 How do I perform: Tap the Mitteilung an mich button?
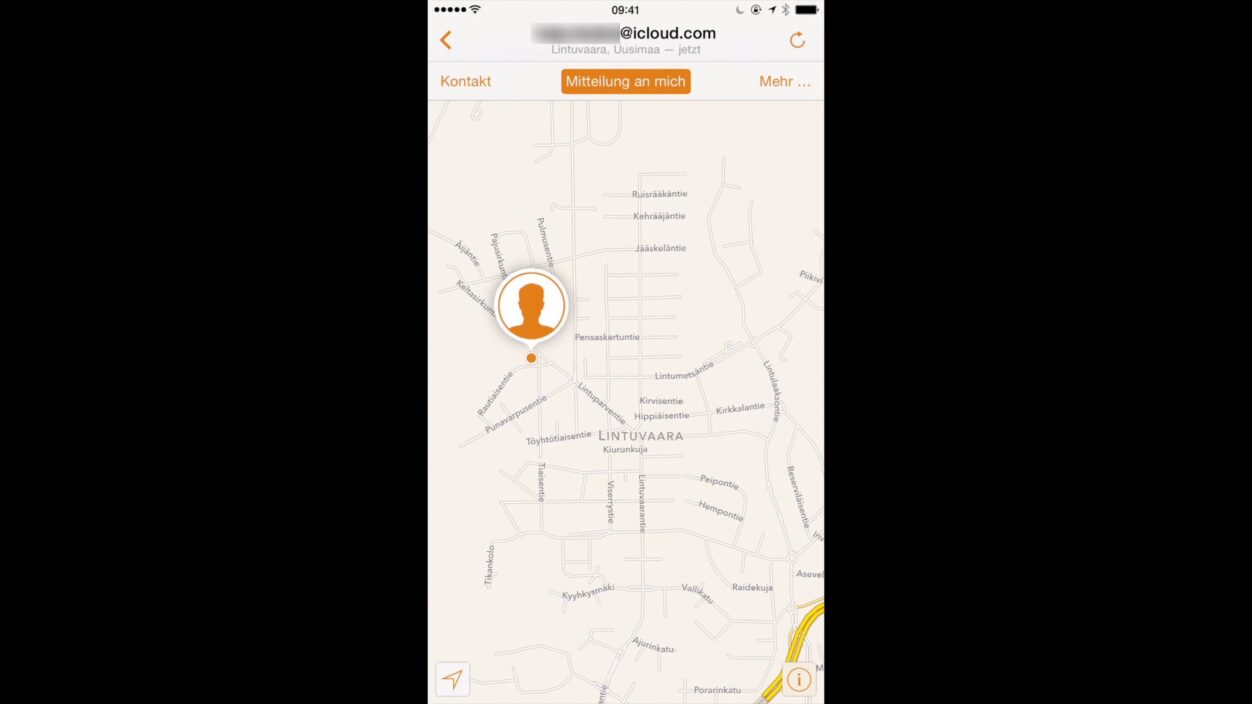coord(625,81)
